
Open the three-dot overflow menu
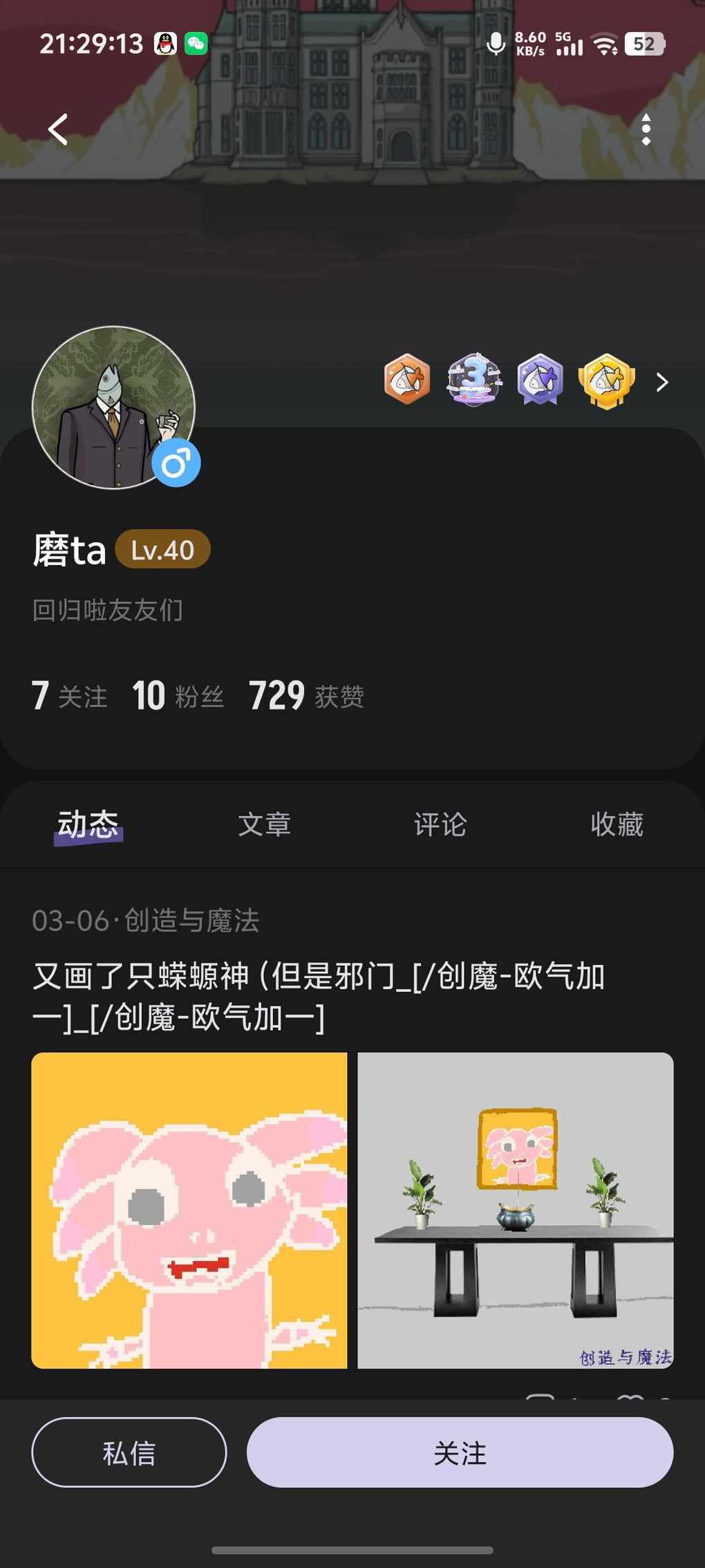(646, 129)
